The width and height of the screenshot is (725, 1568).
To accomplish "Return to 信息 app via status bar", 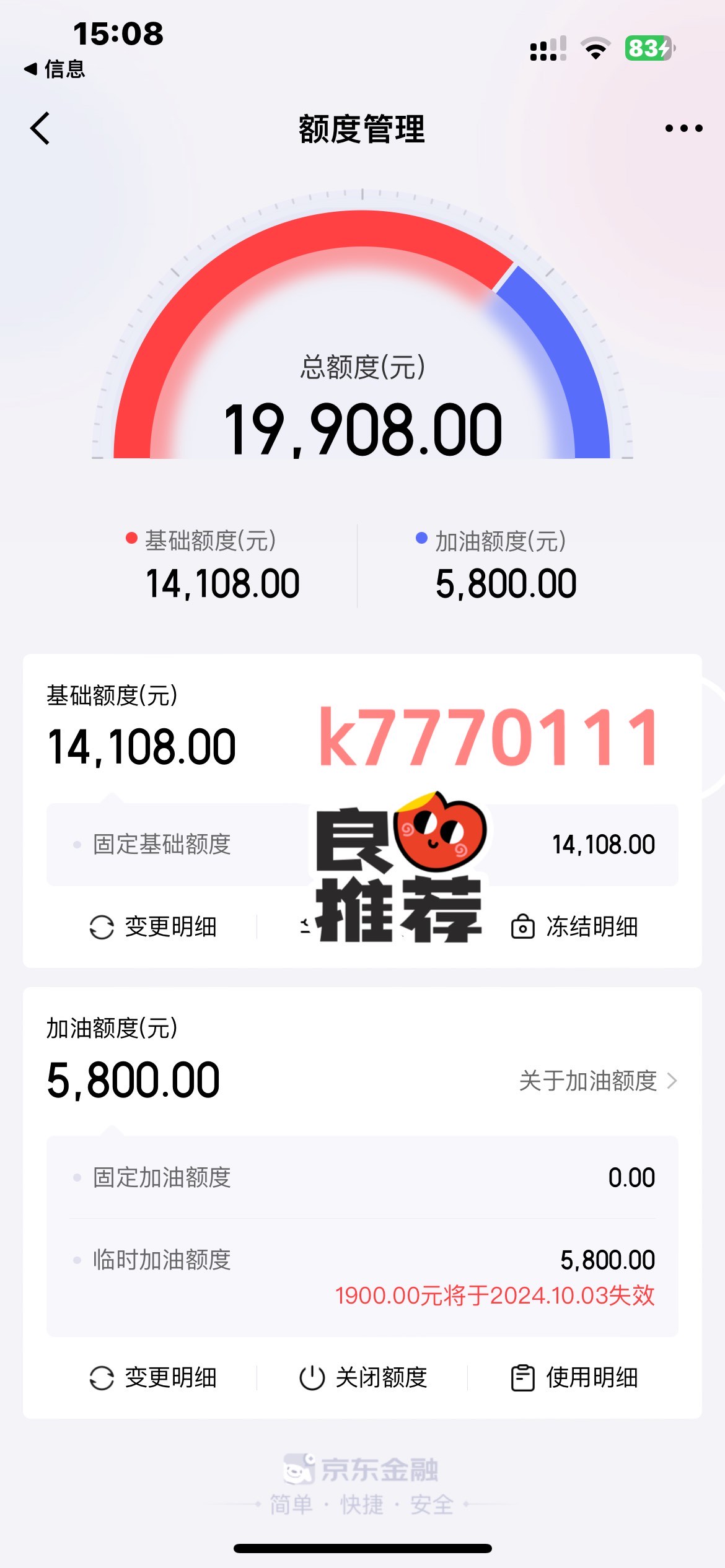I will 55,69.
